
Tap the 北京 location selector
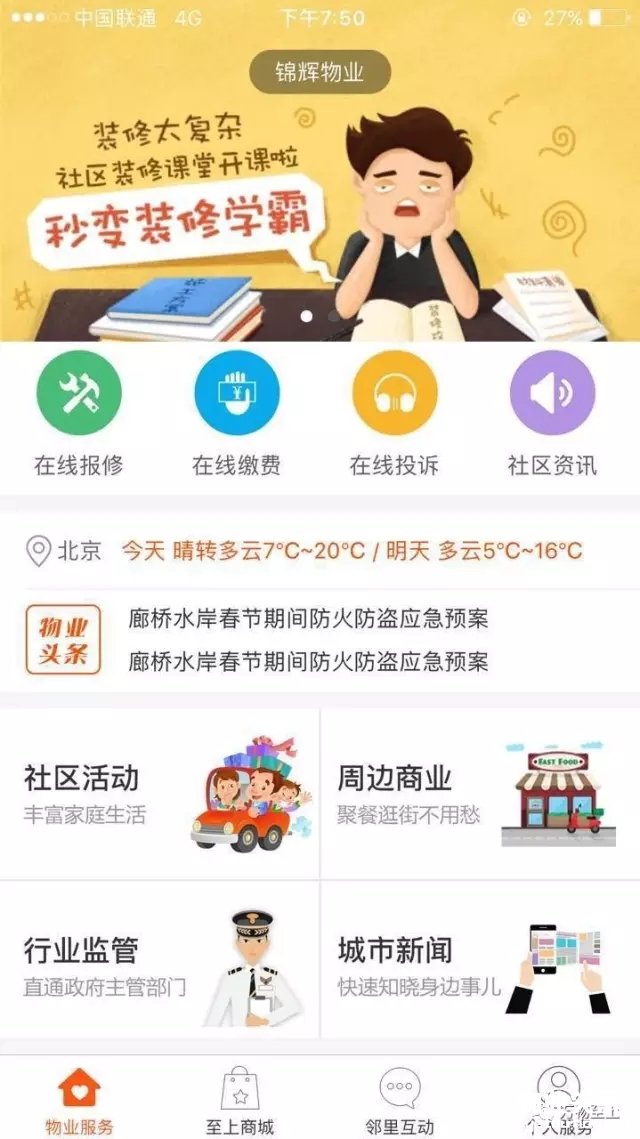tap(64, 551)
